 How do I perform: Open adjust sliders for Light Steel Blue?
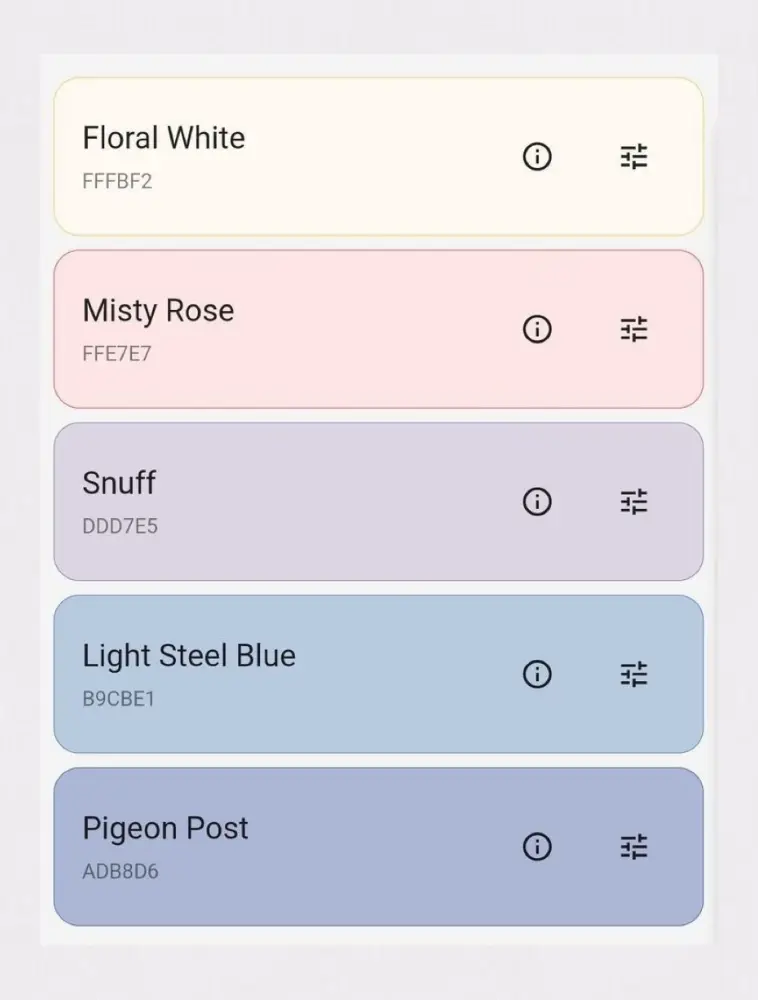tap(634, 675)
